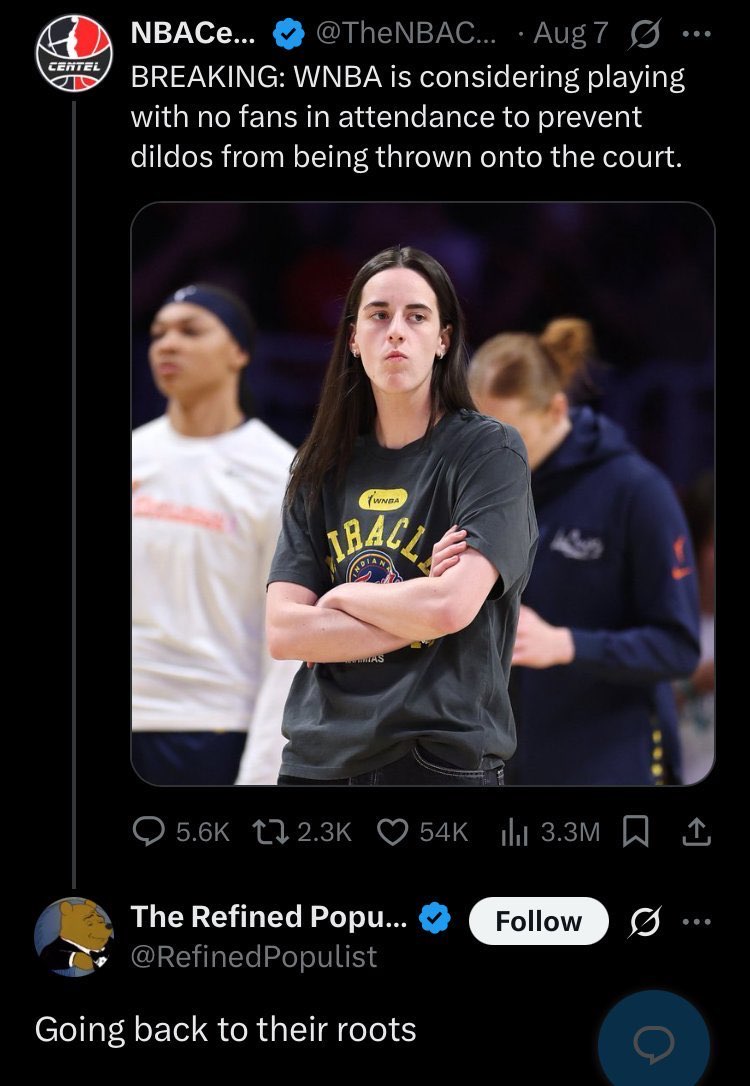Like NBACentel's post
Image resolution: width=750 pixels, height=1086 pixels.
(x=422, y=831)
